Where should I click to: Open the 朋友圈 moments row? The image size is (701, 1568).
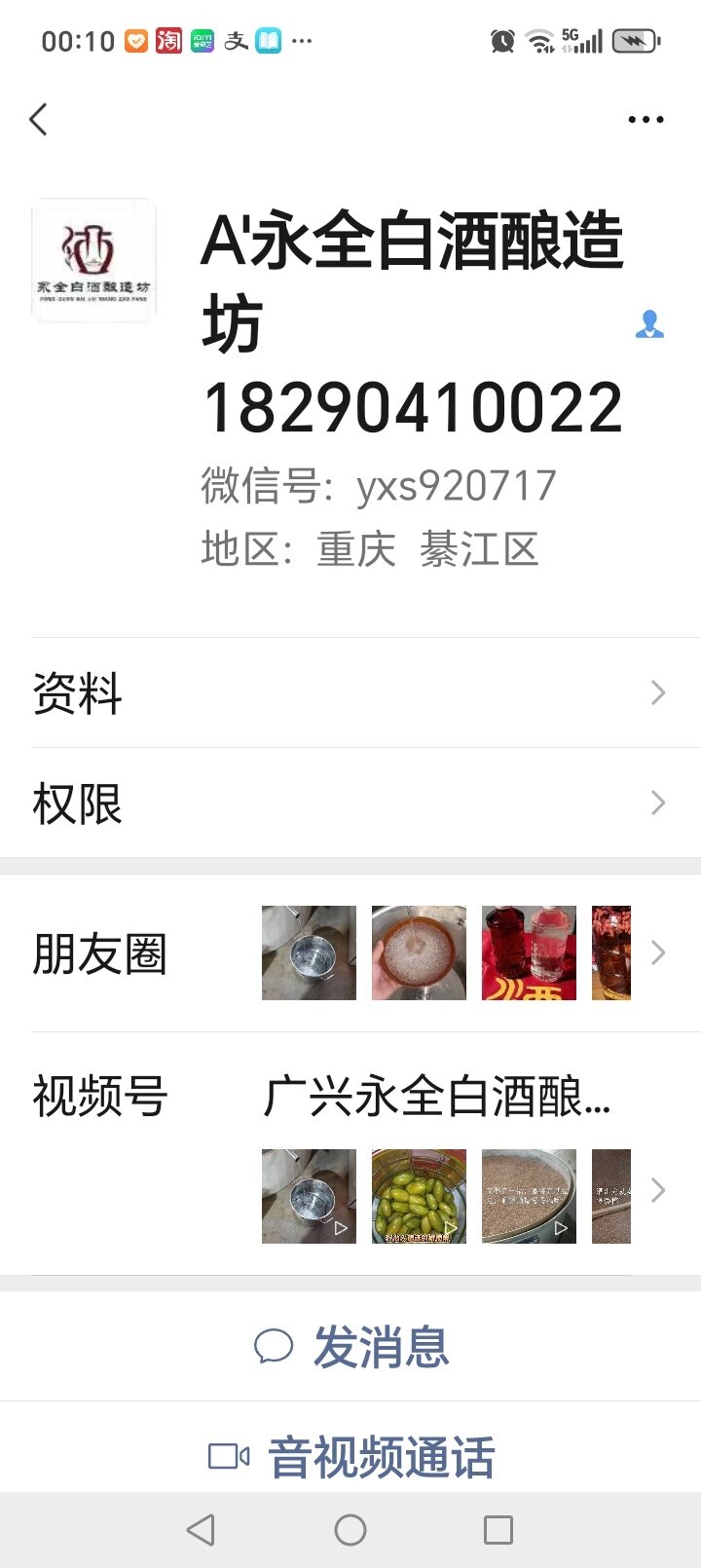(350, 953)
